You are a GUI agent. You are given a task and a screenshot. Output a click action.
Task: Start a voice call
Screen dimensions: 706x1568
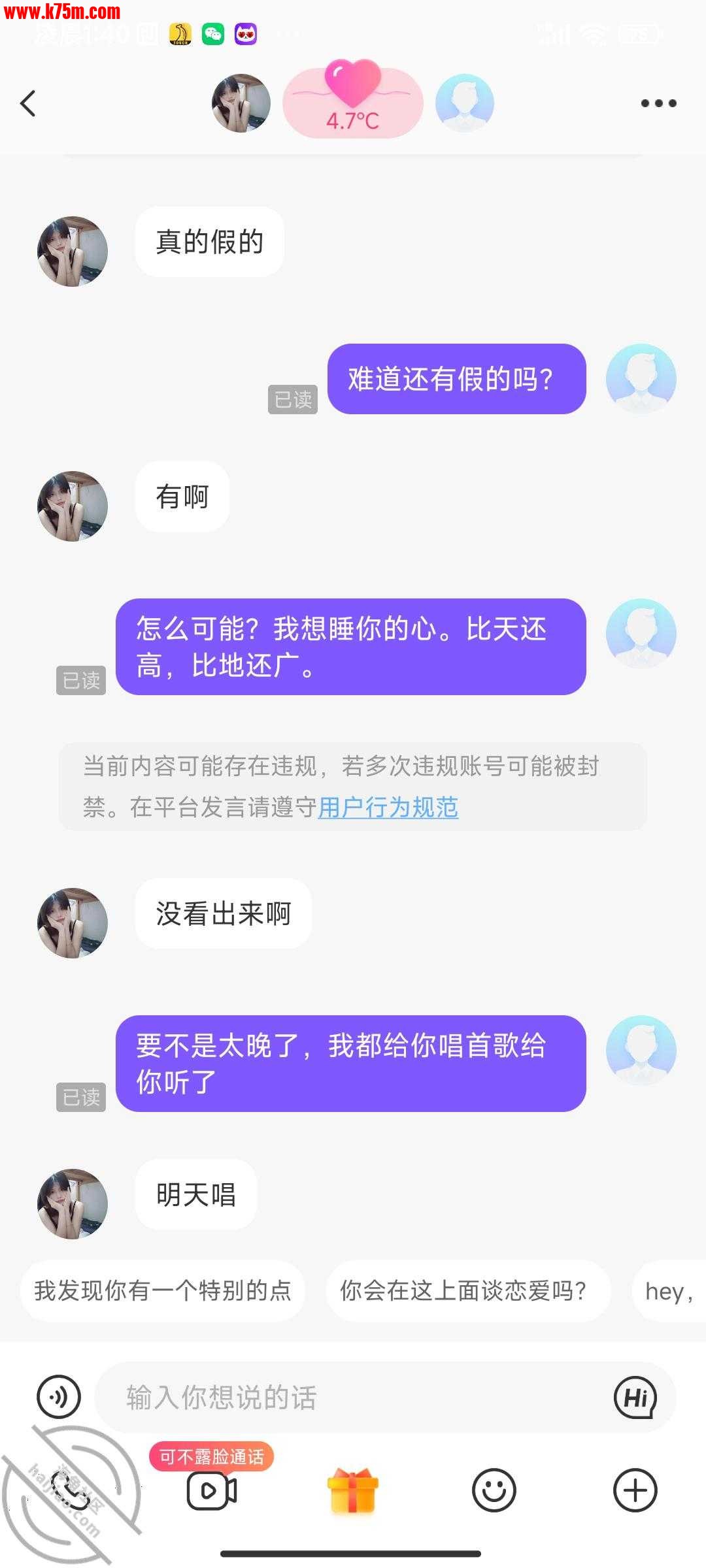coord(70,1491)
